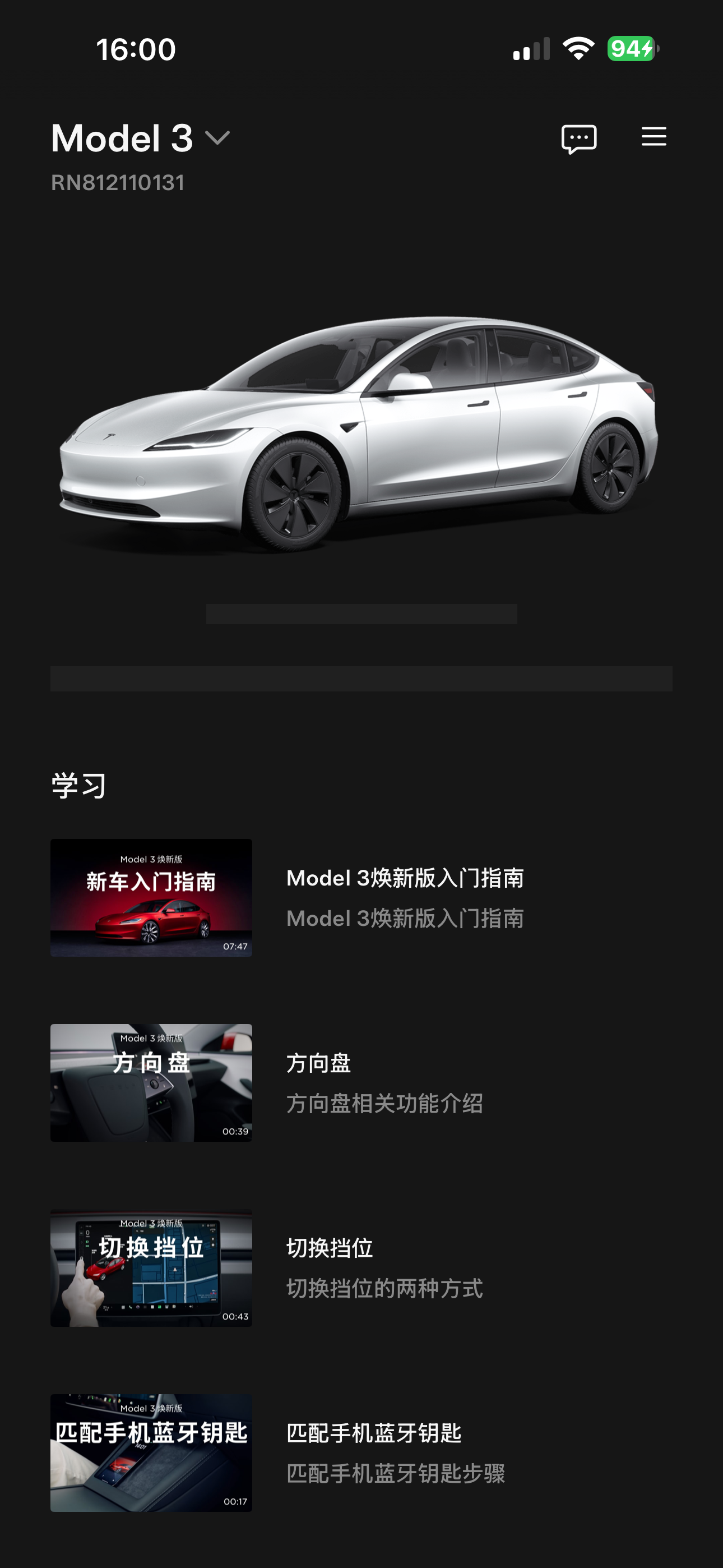This screenshot has height=1568, width=723.
Task: Tap the clock showing 16:00
Action: (135, 50)
